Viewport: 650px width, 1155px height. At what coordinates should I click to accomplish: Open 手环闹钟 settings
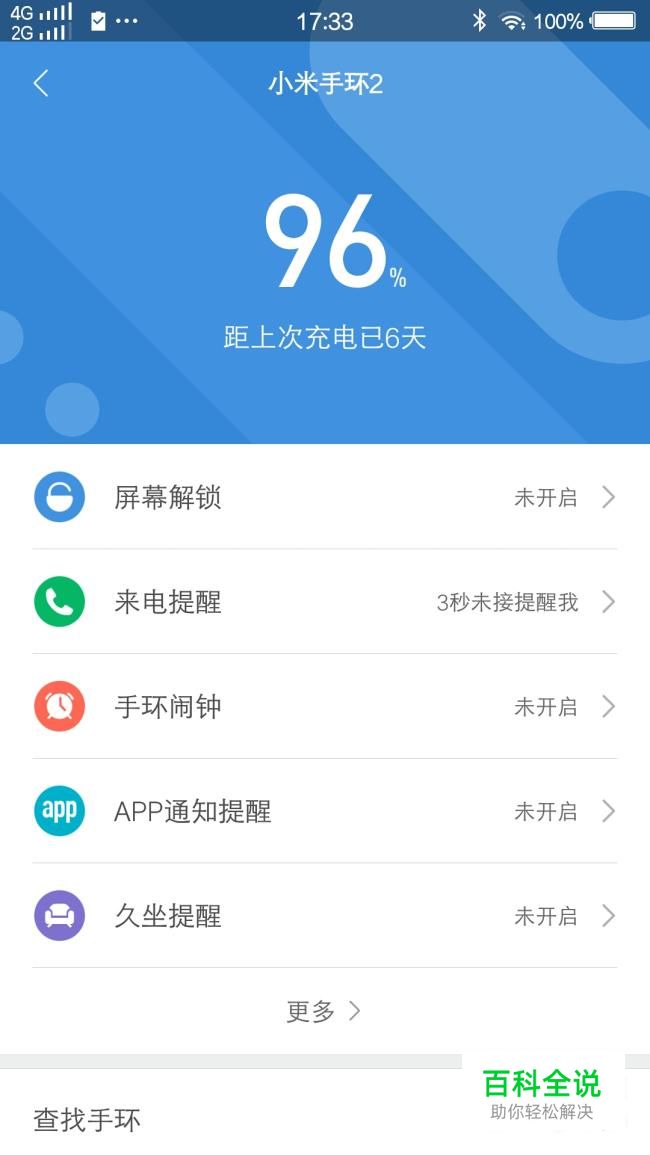click(x=324, y=707)
